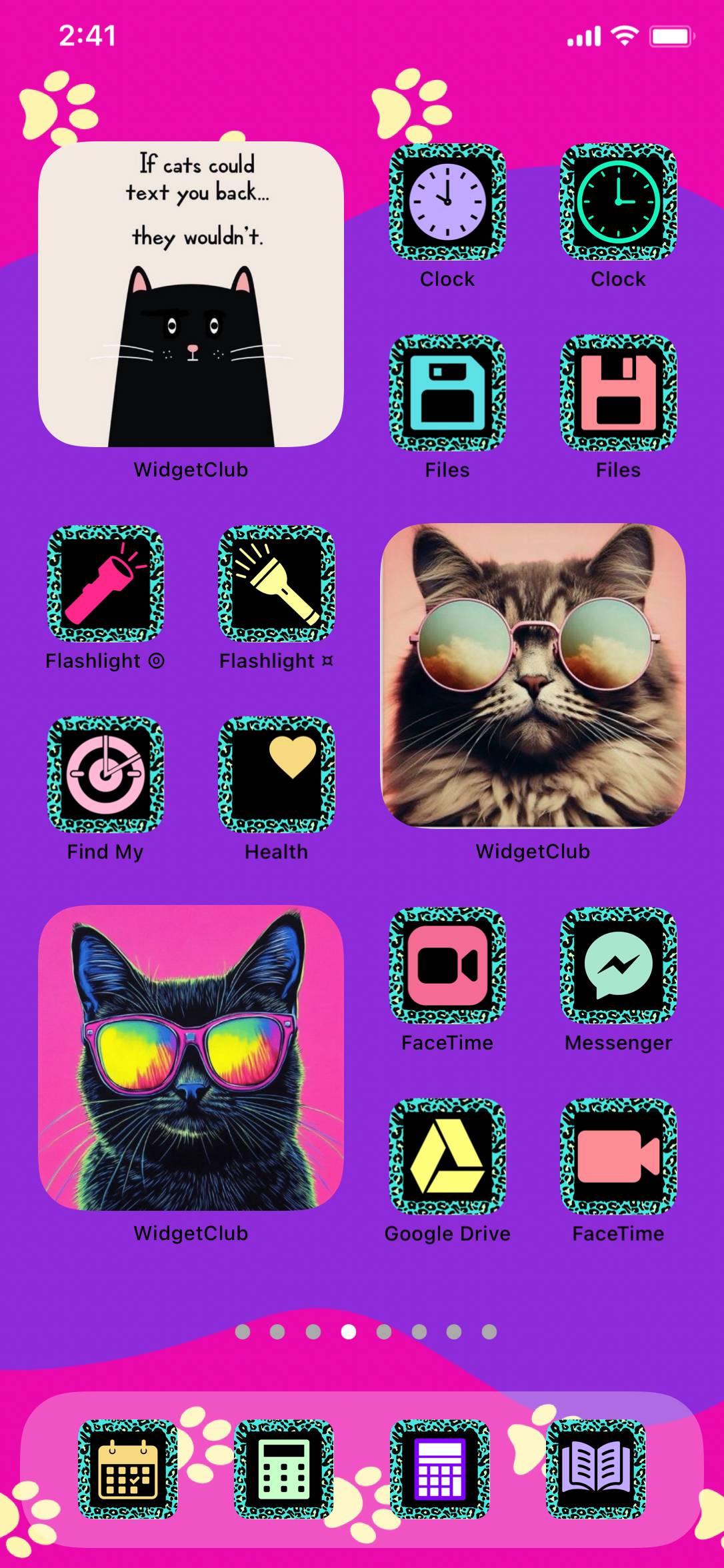Open the purple grid app in the dock
The image size is (724, 1568).
point(439,1469)
